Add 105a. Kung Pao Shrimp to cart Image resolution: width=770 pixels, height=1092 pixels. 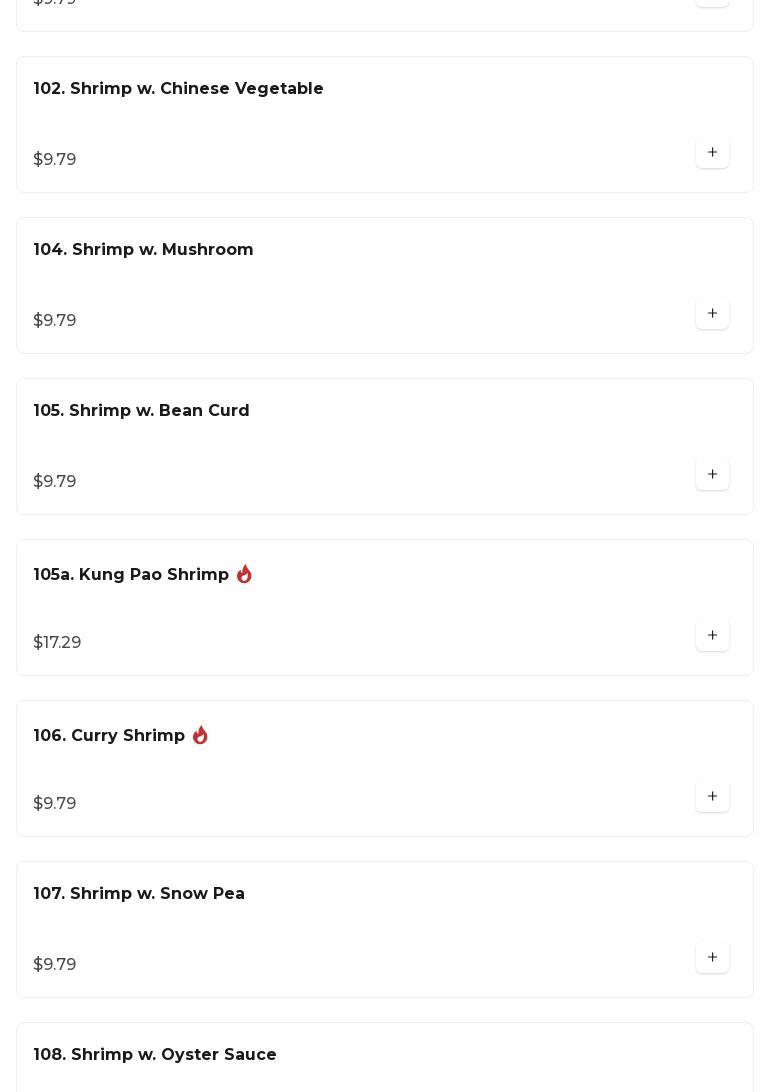(x=712, y=636)
